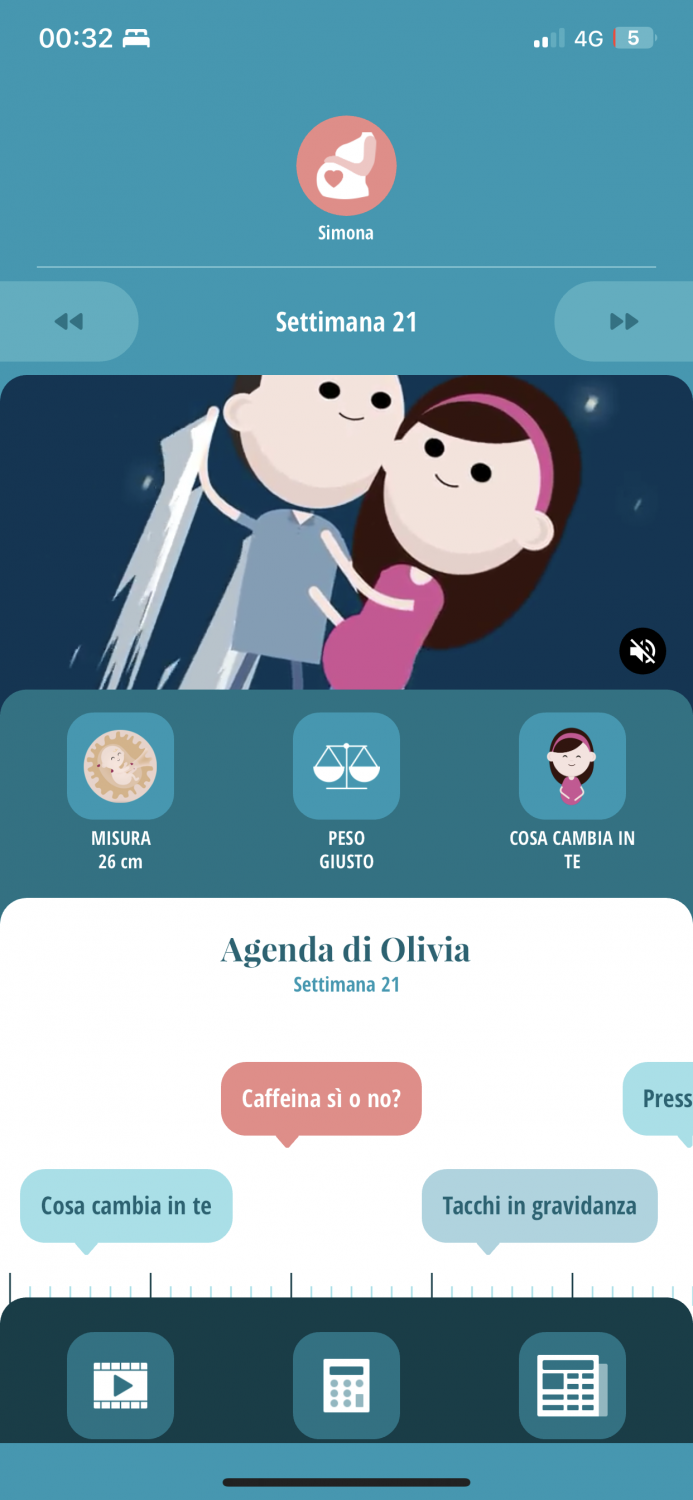
Task: Open Cosa cambia in te icon tile
Action: (x=572, y=767)
